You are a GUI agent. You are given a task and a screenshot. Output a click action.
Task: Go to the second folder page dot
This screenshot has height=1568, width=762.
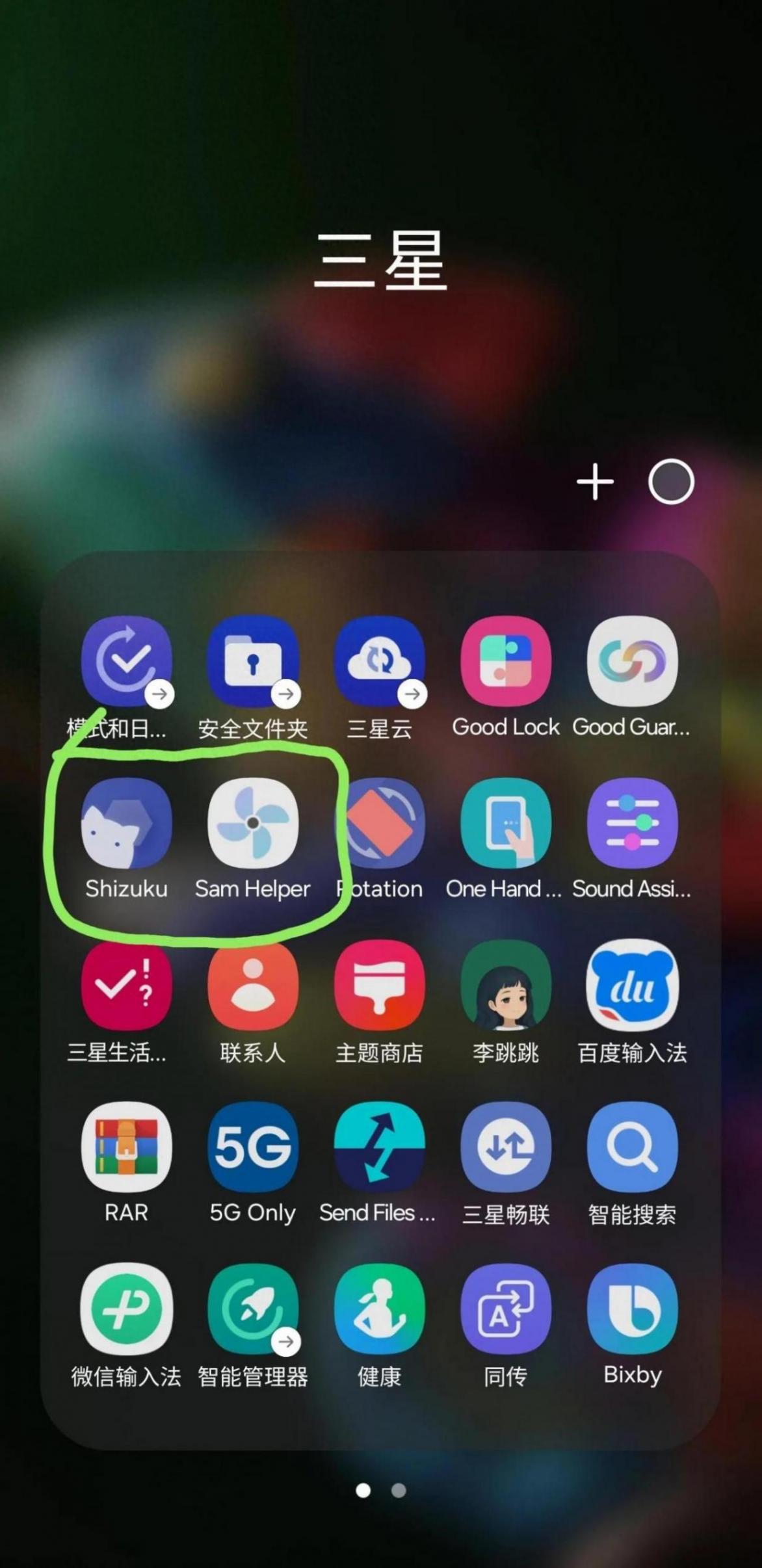click(x=399, y=1490)
